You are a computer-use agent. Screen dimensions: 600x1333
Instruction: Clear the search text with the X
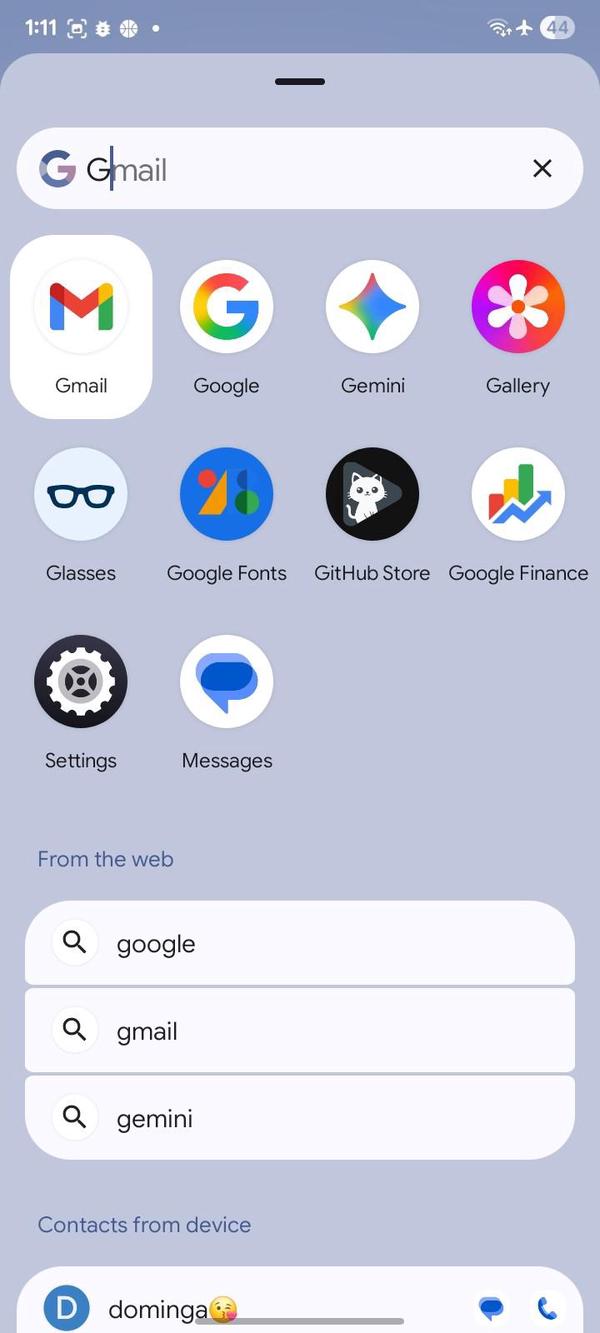point(542,169)
